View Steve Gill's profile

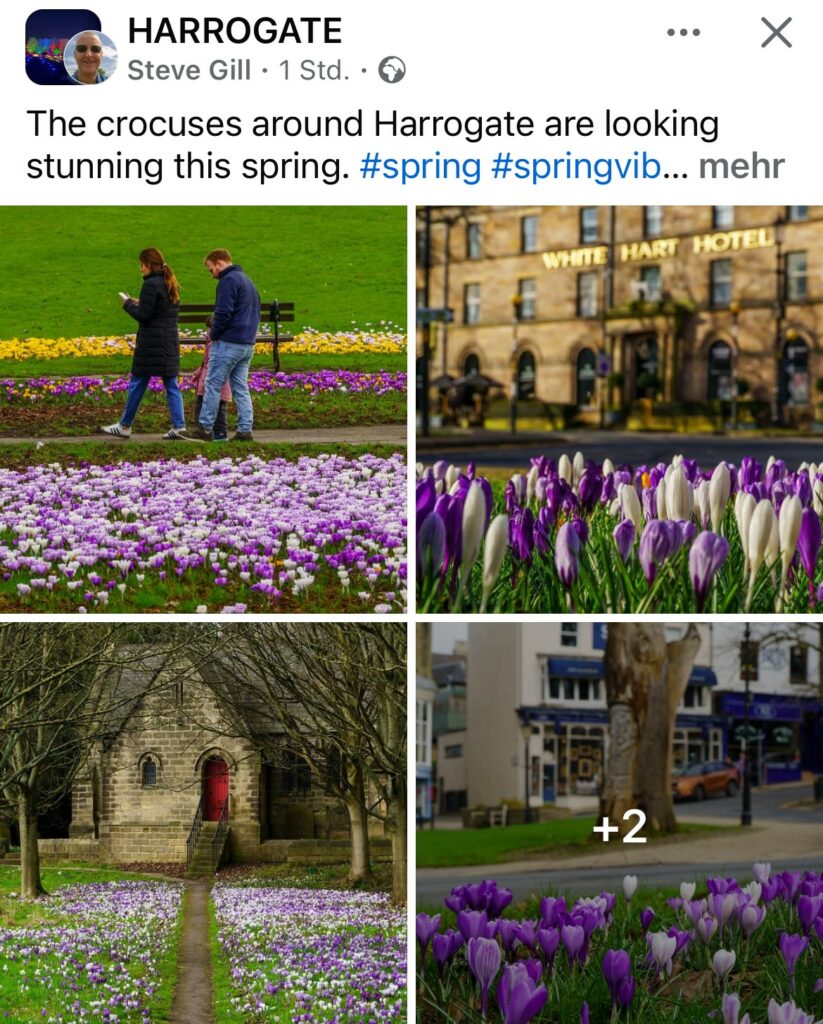point(186,71)
